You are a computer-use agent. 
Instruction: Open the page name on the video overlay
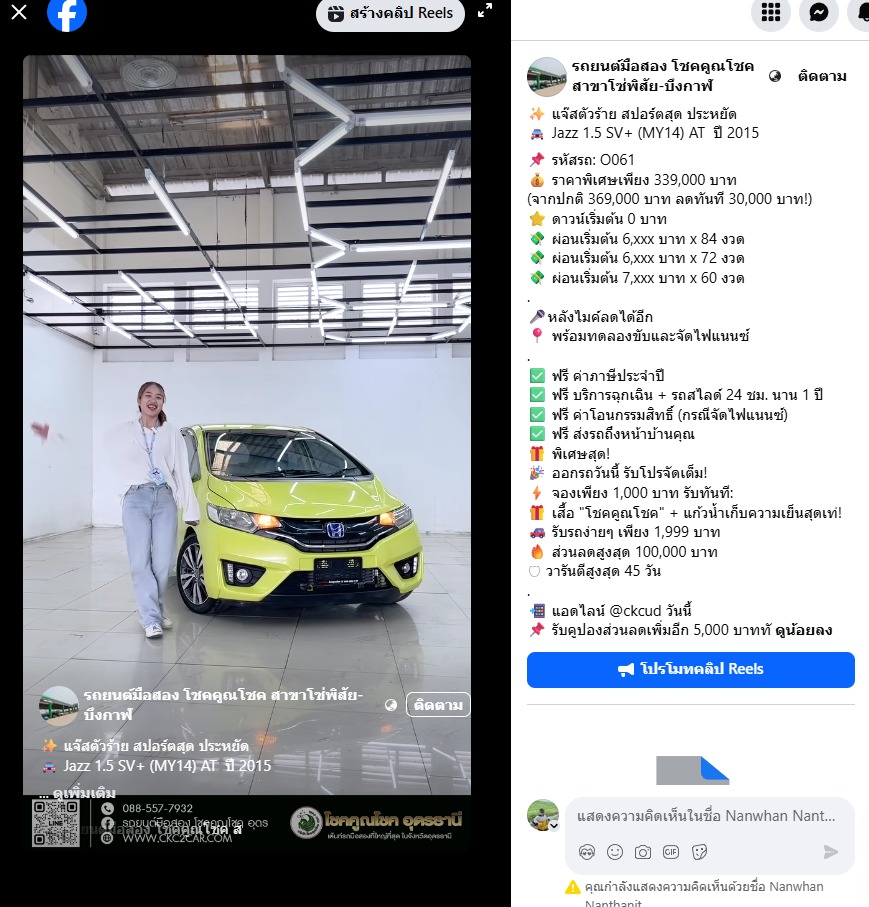(222, 696)
